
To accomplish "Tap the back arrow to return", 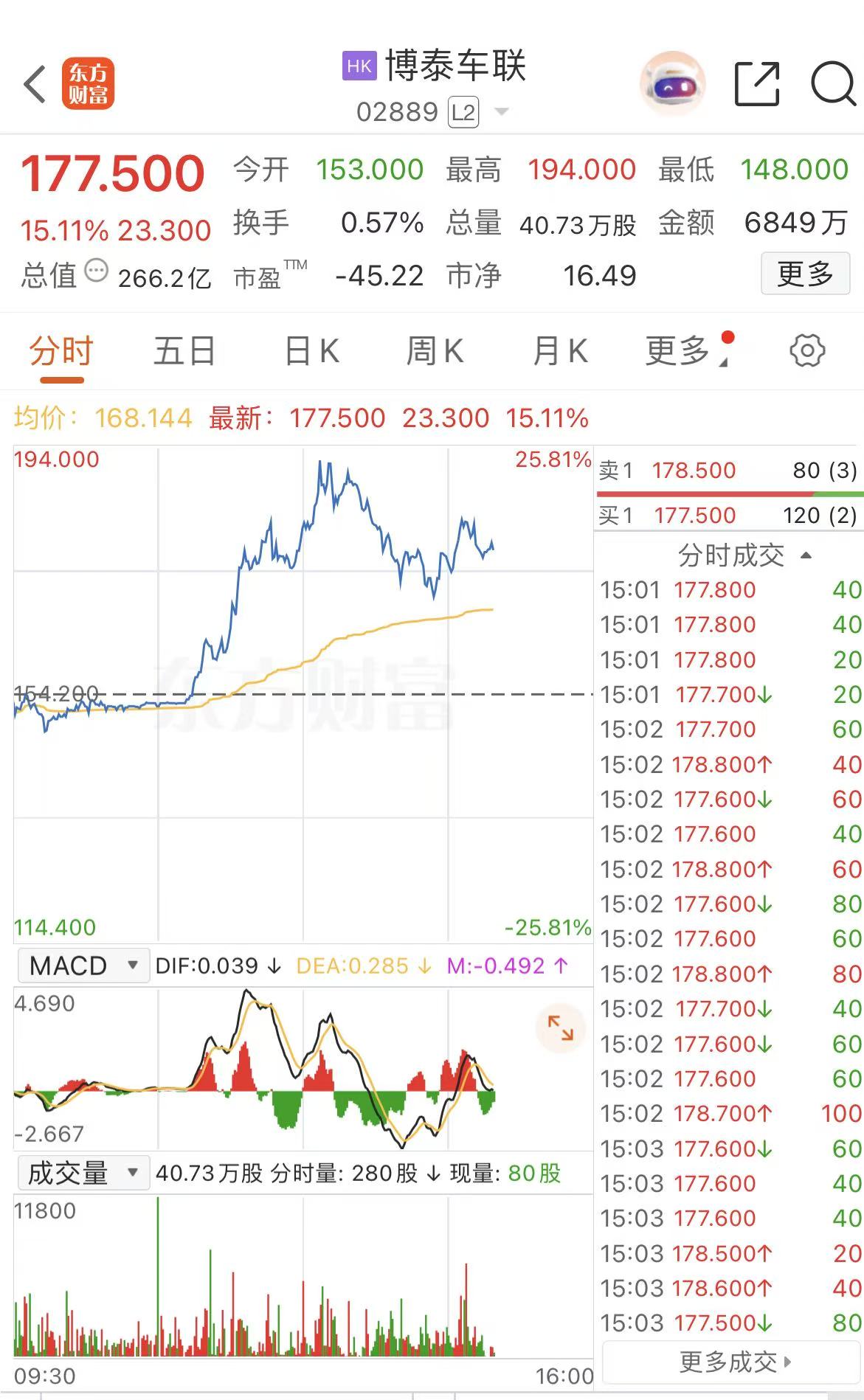I will (x=33, y=83).
